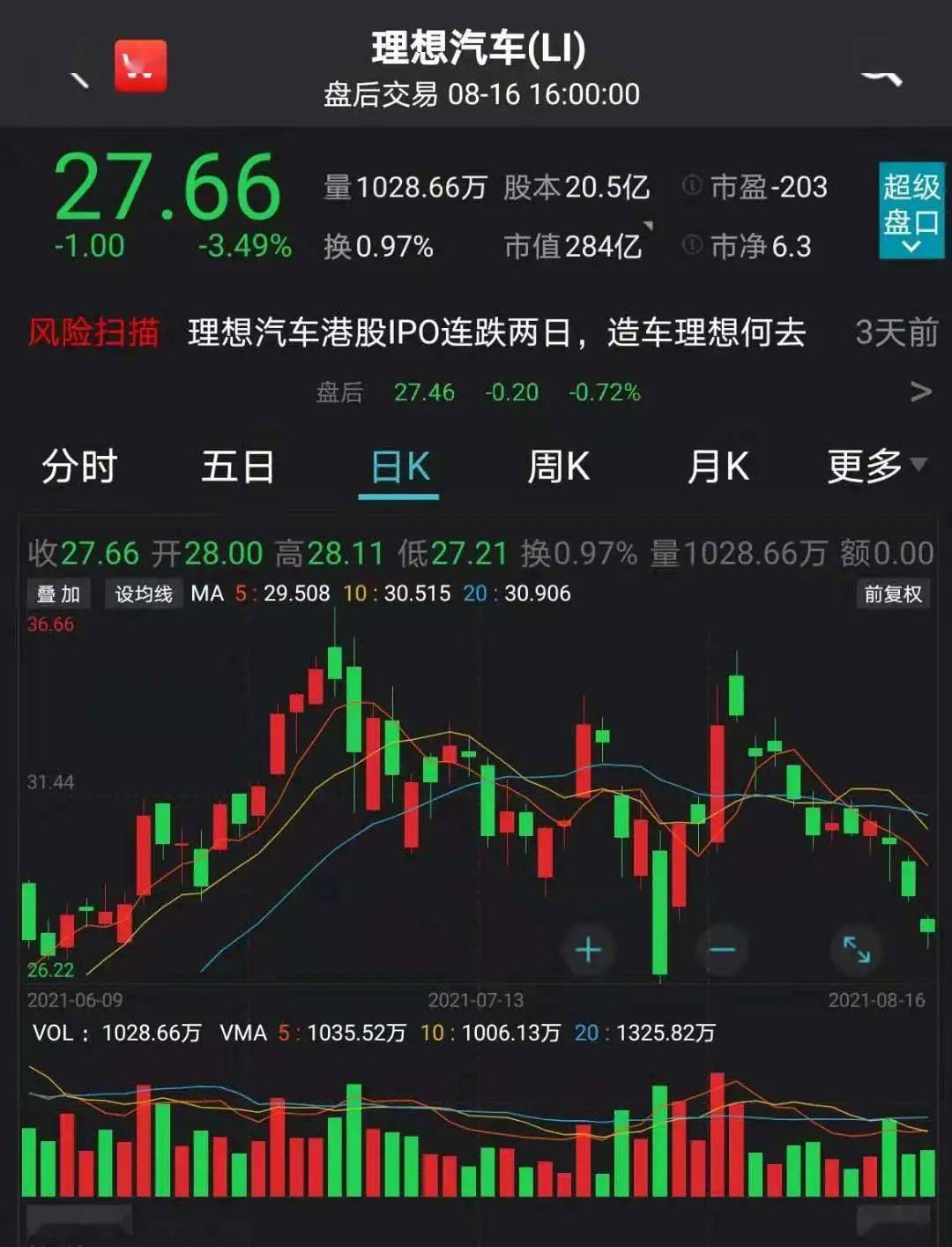Viewport: 952px width, 1247px height.
Task: Switch to the 周K chart tab
Action: (558, 466)
